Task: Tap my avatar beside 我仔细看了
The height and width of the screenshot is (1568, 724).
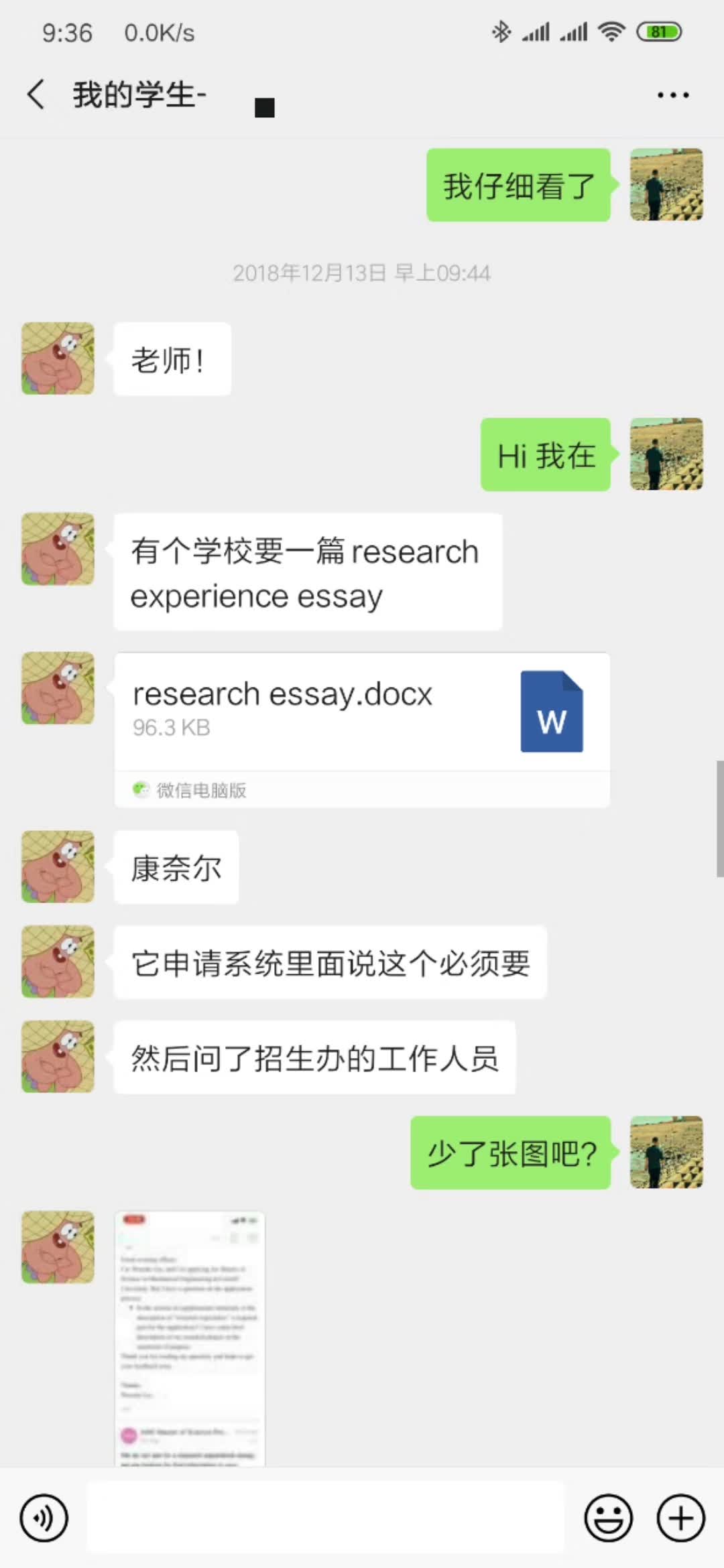Action: point(666,185)
